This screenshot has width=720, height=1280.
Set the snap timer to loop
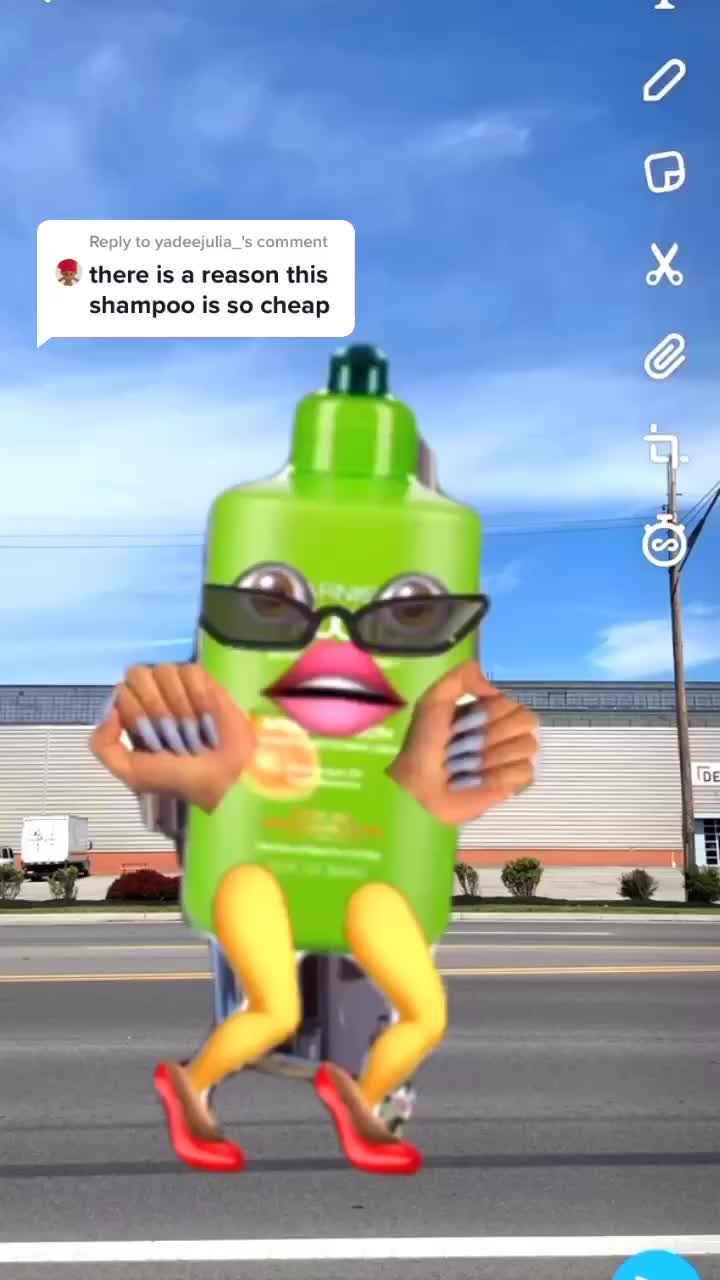tap(664, 541)
